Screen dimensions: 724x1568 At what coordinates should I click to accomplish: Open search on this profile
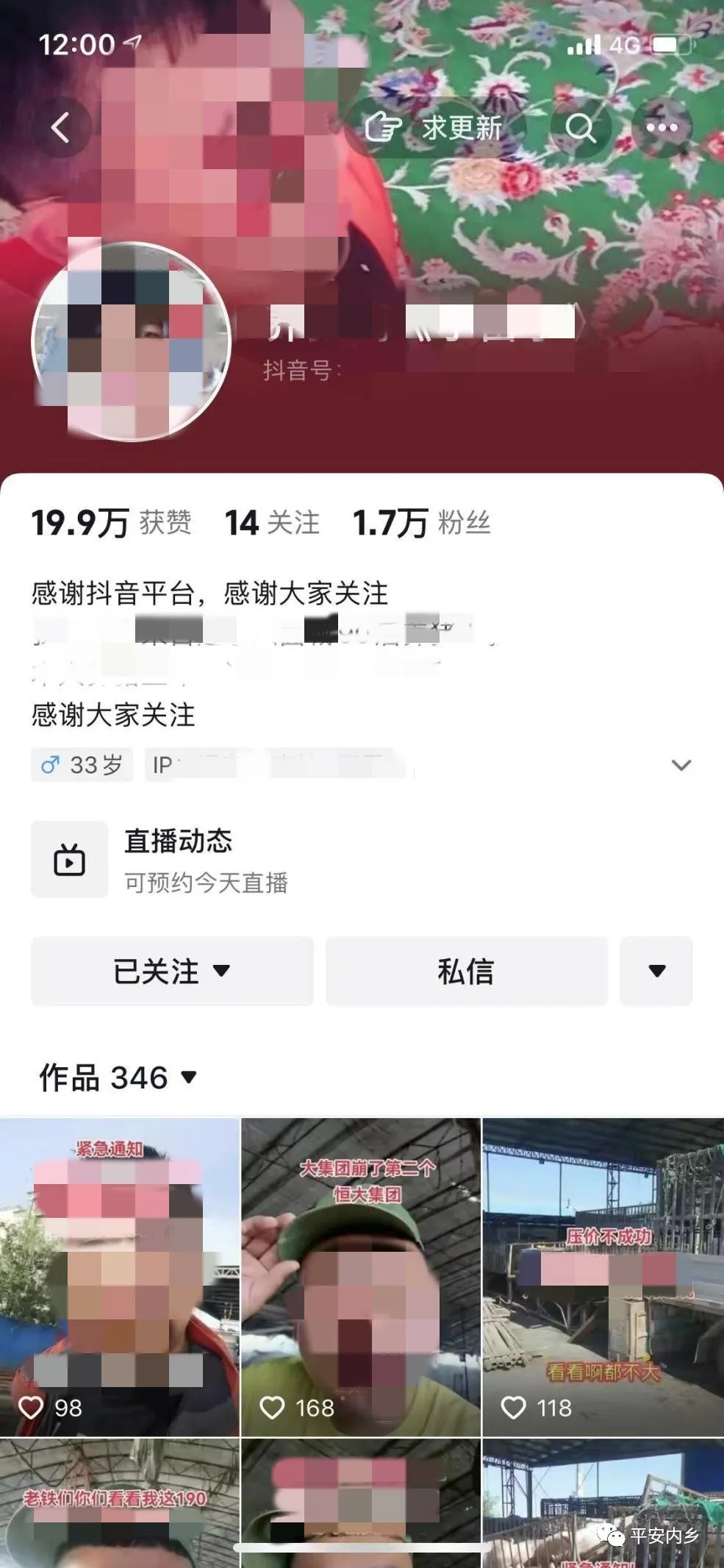point(580,128)
